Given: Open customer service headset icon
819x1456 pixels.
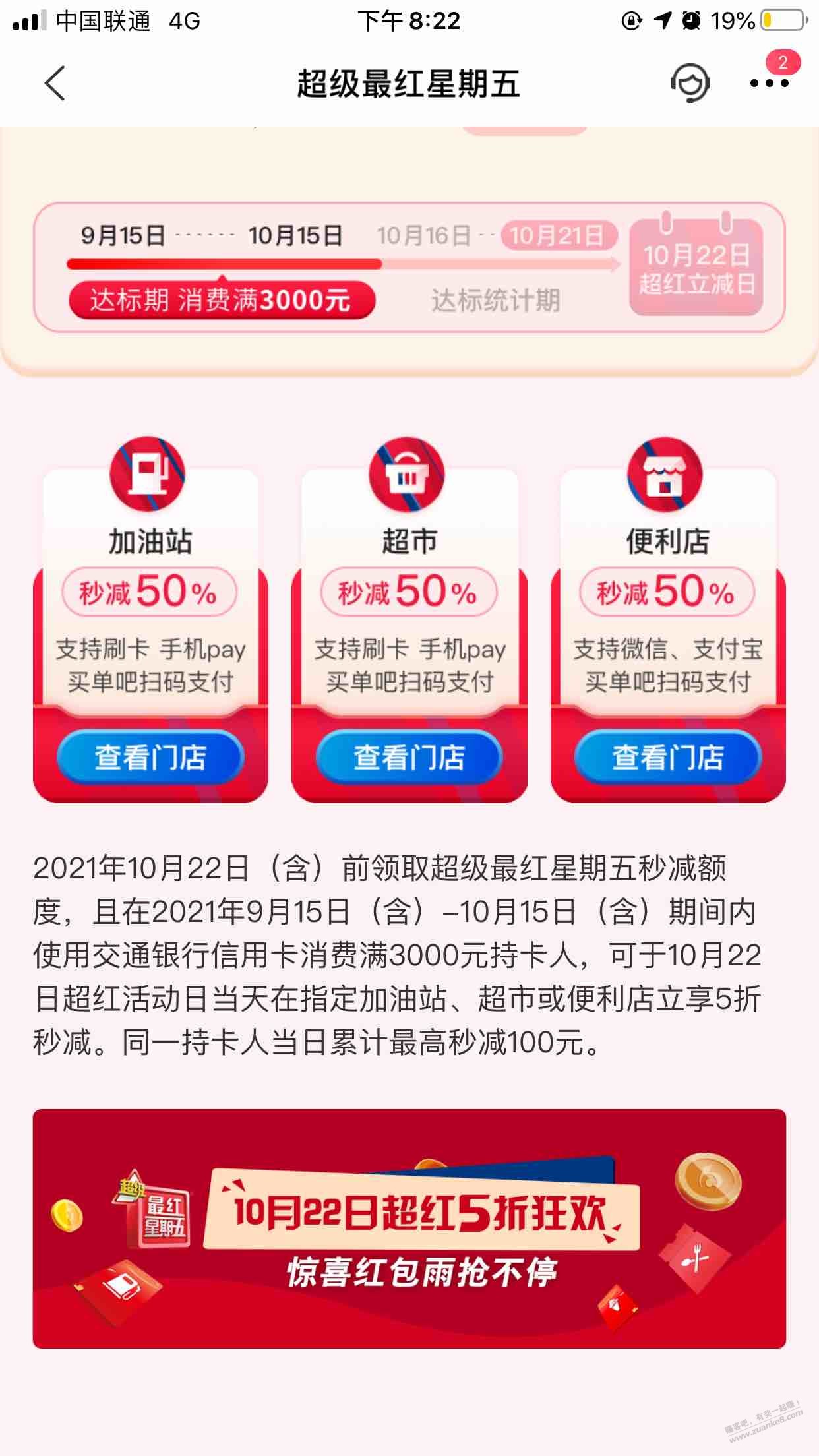Looking at the screenshot, I should pyautogui.click(x=690, y=83).
